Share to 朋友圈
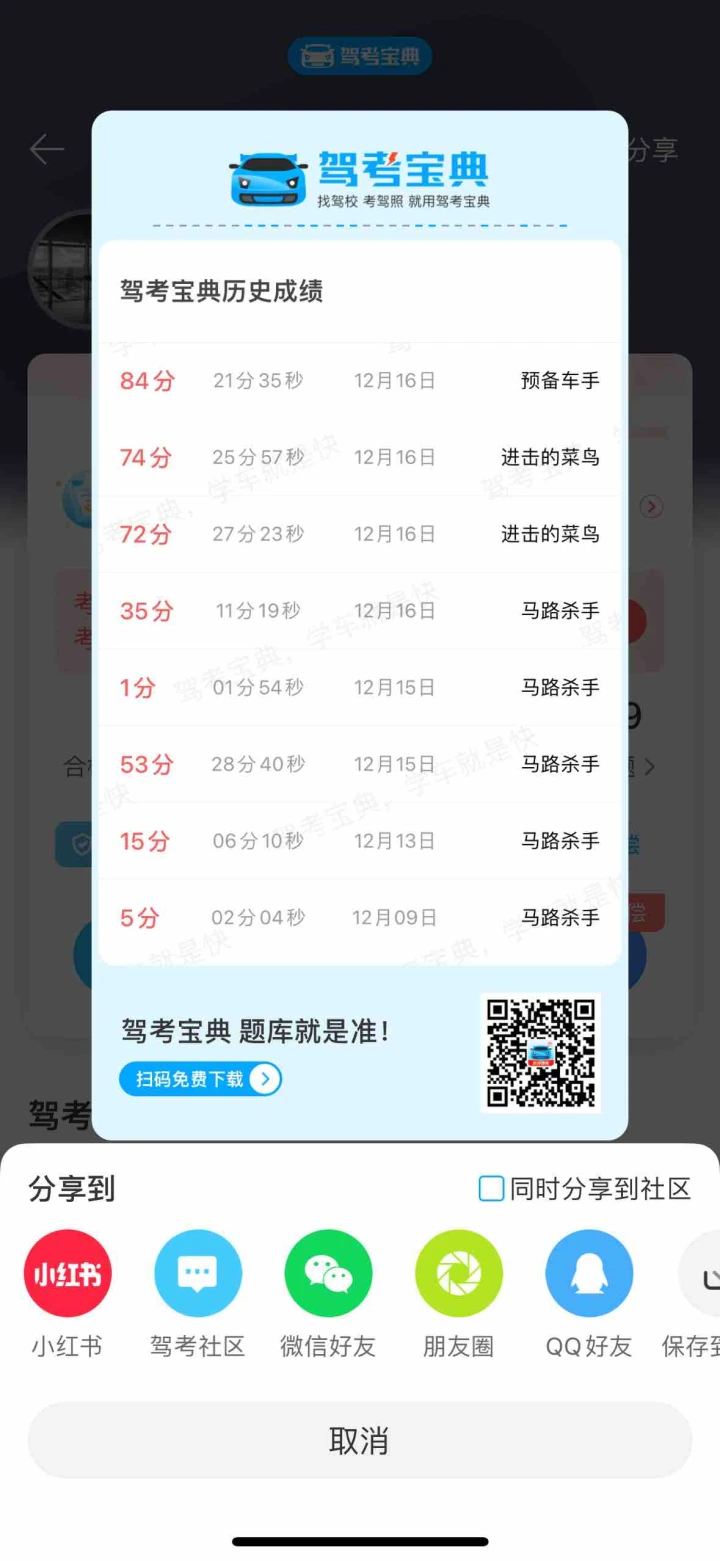 [x=458, y=1273]
